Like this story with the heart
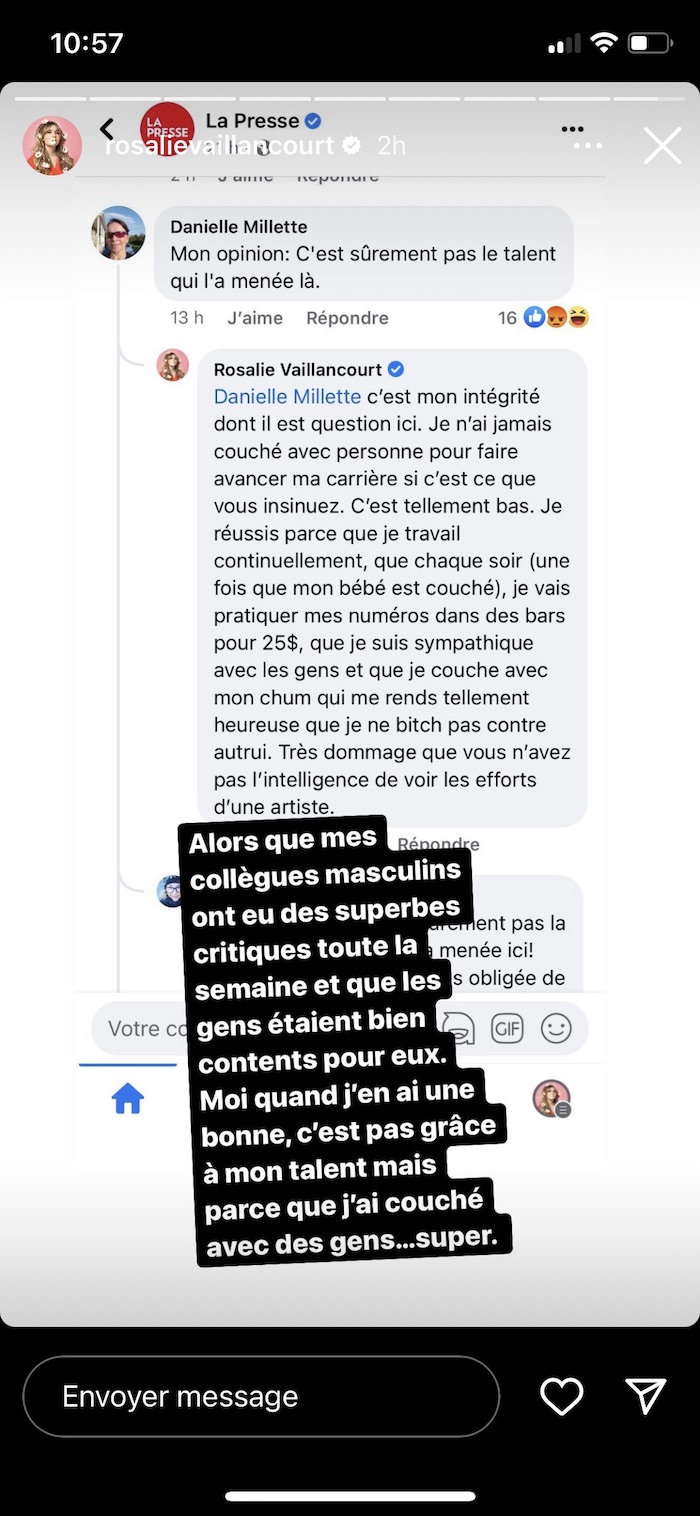 561,1396
